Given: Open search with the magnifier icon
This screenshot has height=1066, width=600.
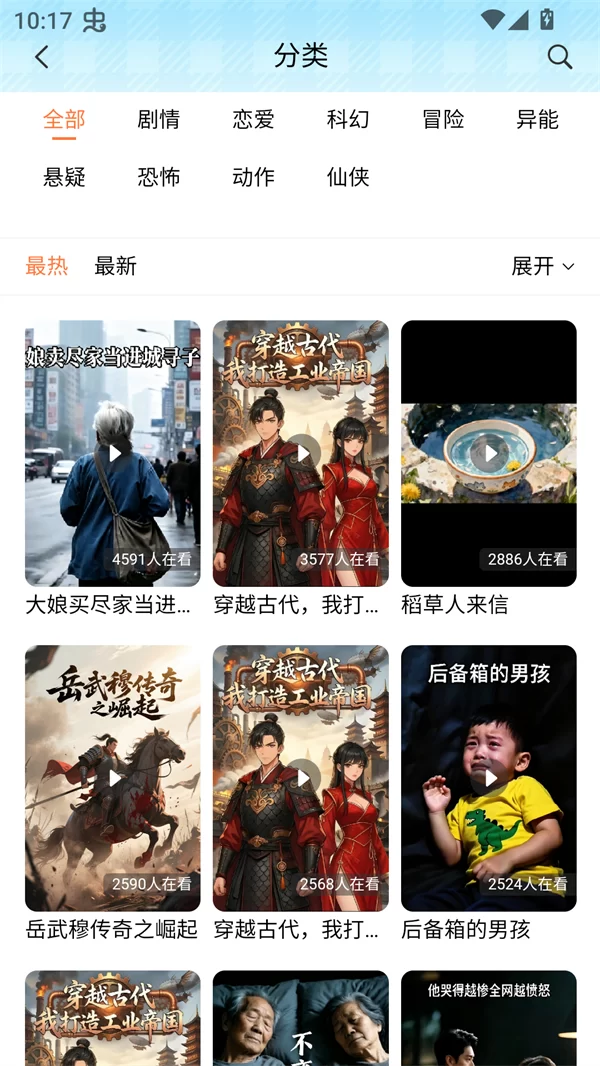Looking at the screenshot, I should [560, 57].
